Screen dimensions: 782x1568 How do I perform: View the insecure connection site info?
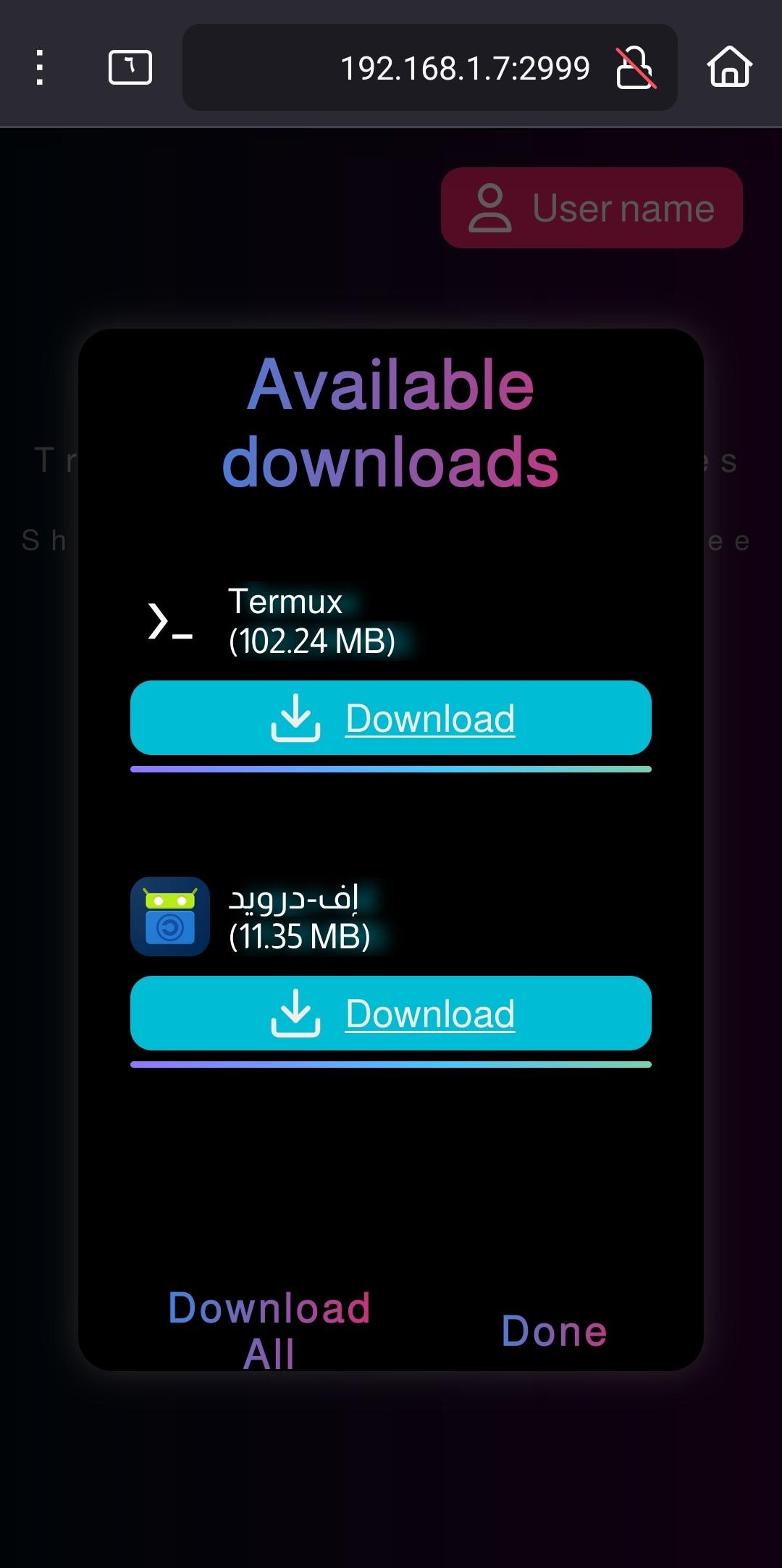point(635,67)
